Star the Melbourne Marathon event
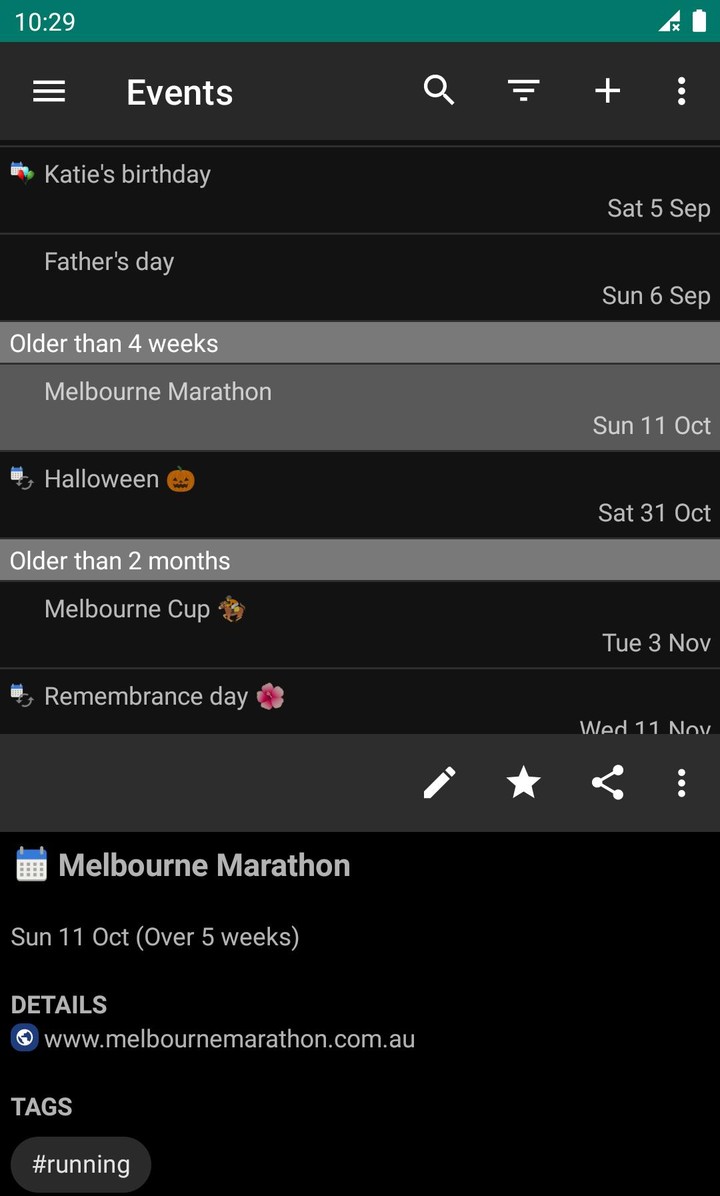 coord(523,783)
